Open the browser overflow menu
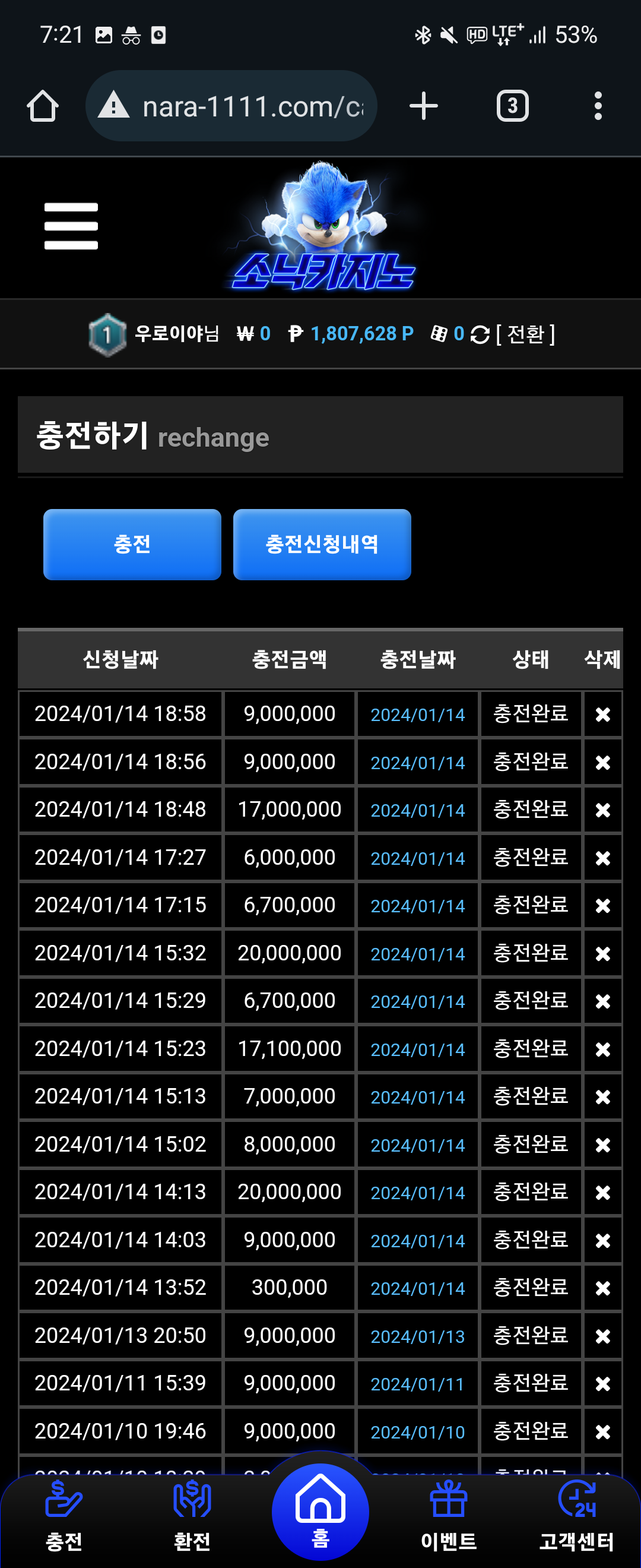Screen dimensions: 641x1568 598,106
